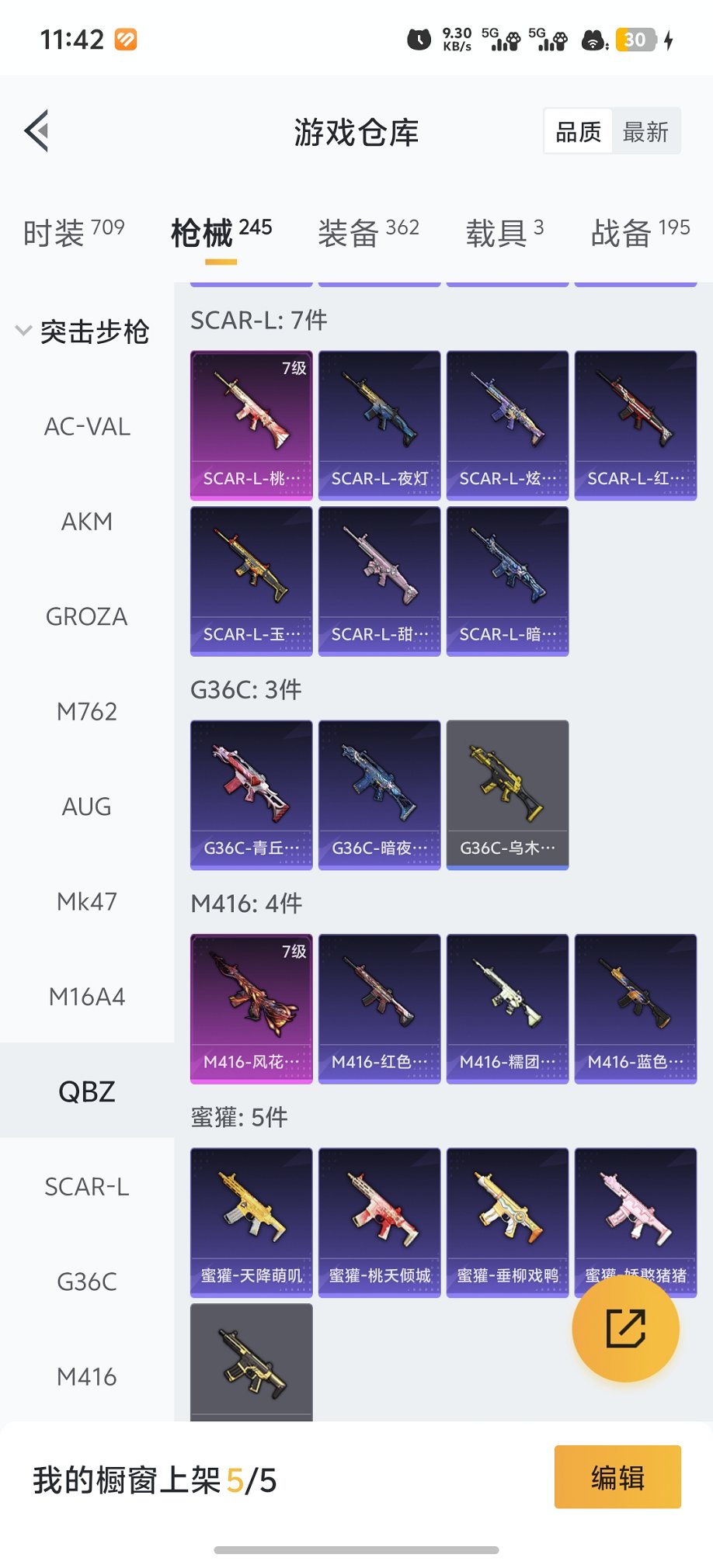Viewport: 713px width, 1568px height.
Task: Open the 蜜獾-垂柳戏鸭 skin
Action: pos(507,1222)
